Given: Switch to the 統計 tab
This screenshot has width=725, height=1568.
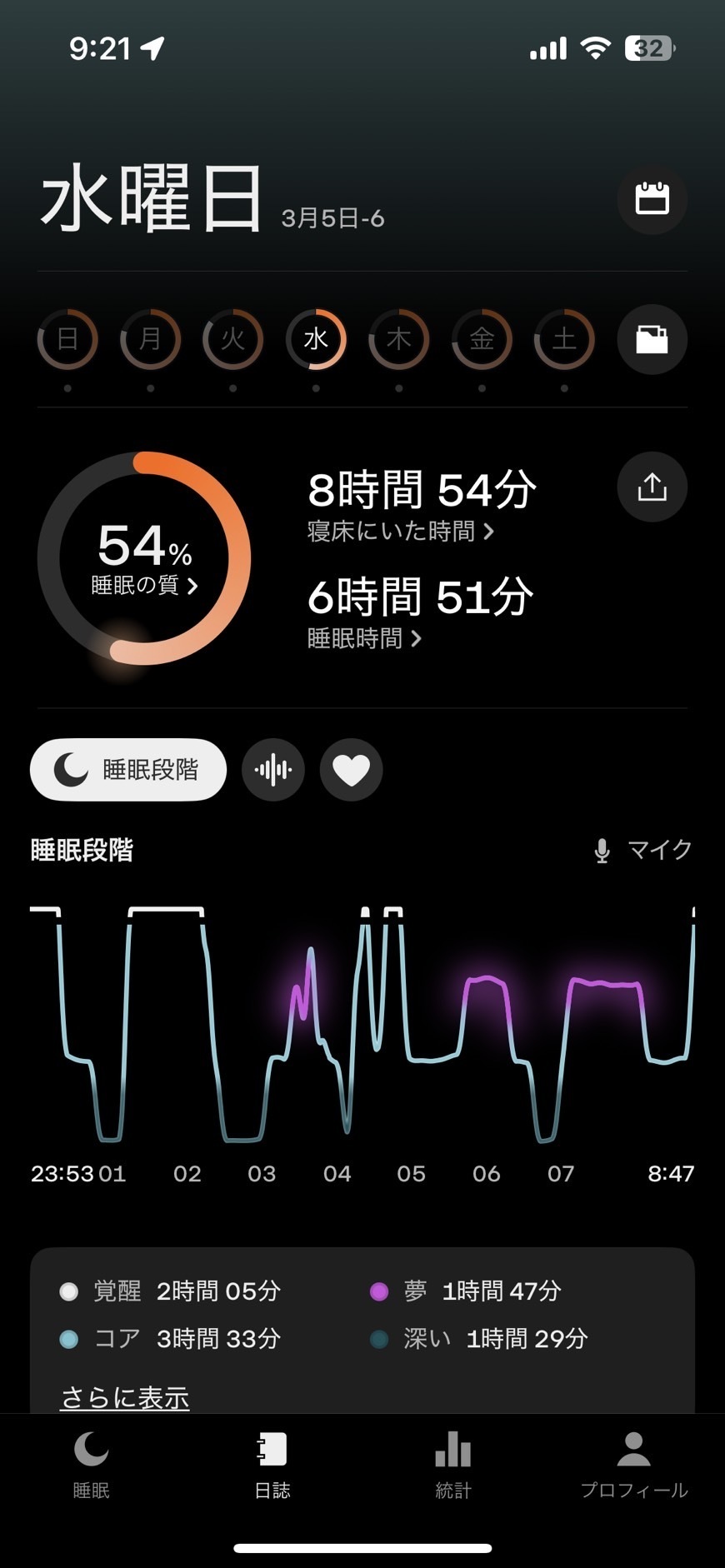Looking at the screenshot, I should [x=452, y=1466].
